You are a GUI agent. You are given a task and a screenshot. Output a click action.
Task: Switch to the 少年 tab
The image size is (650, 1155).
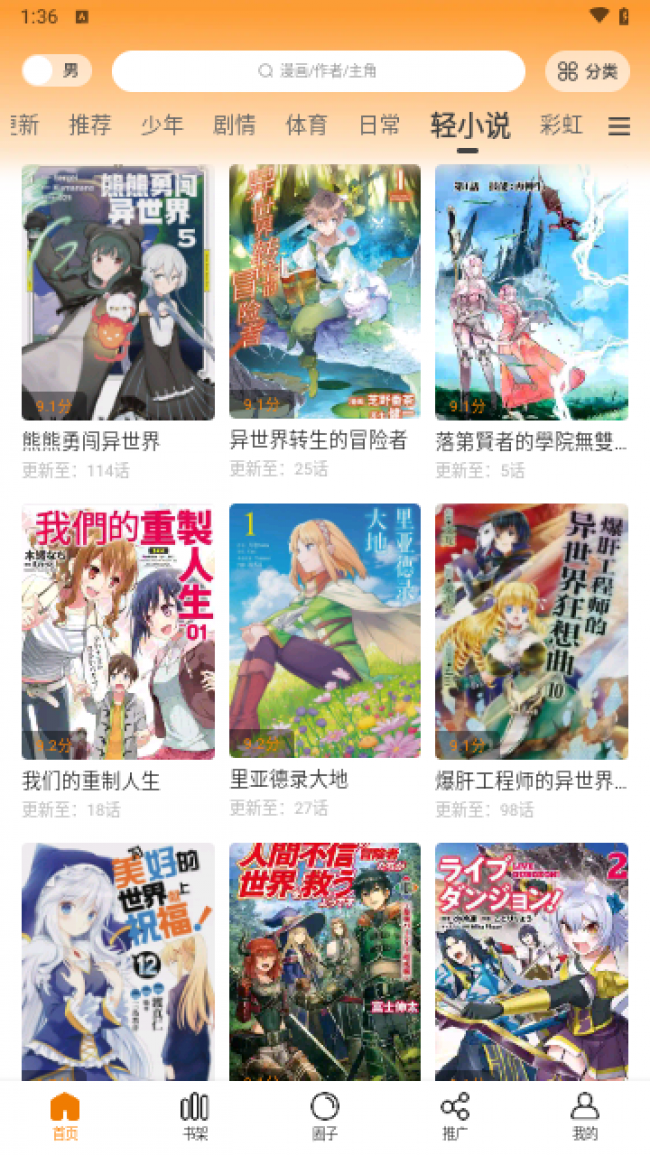pos(162,126)
